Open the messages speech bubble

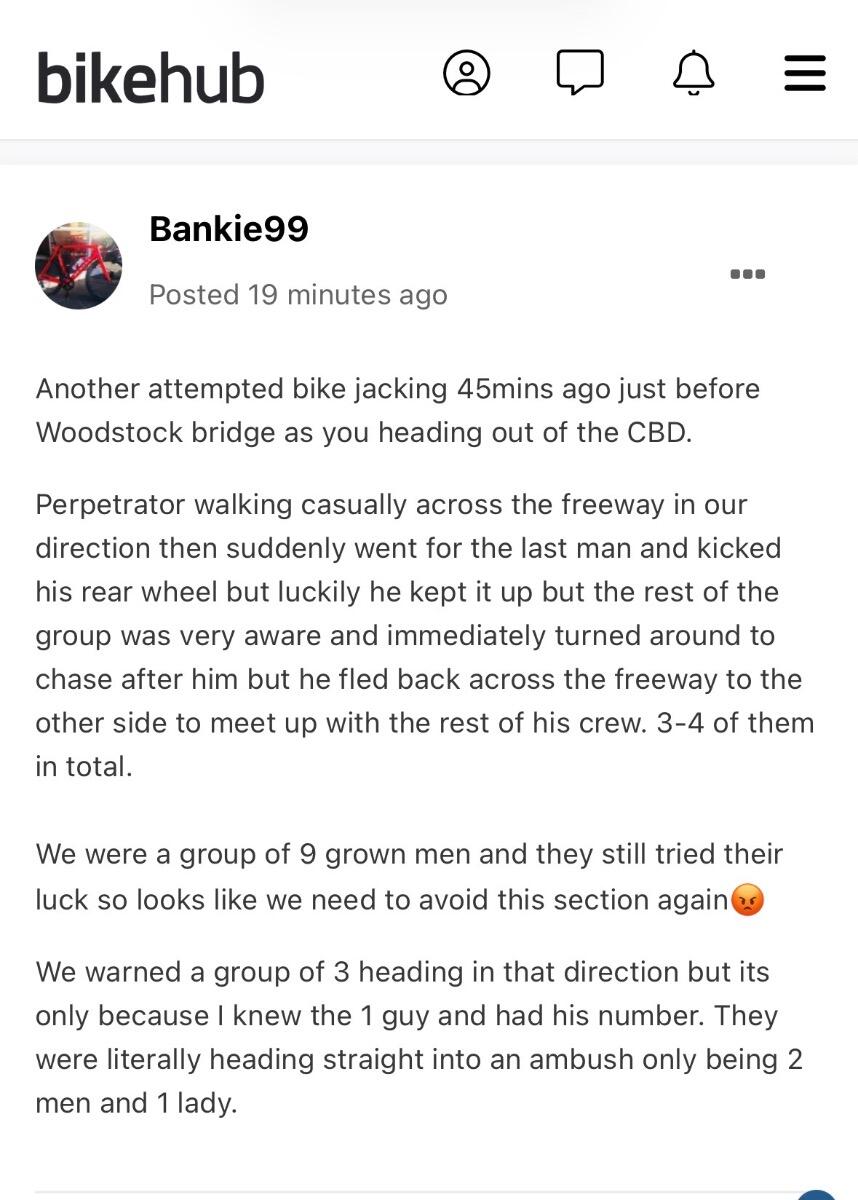click(580, 74)
